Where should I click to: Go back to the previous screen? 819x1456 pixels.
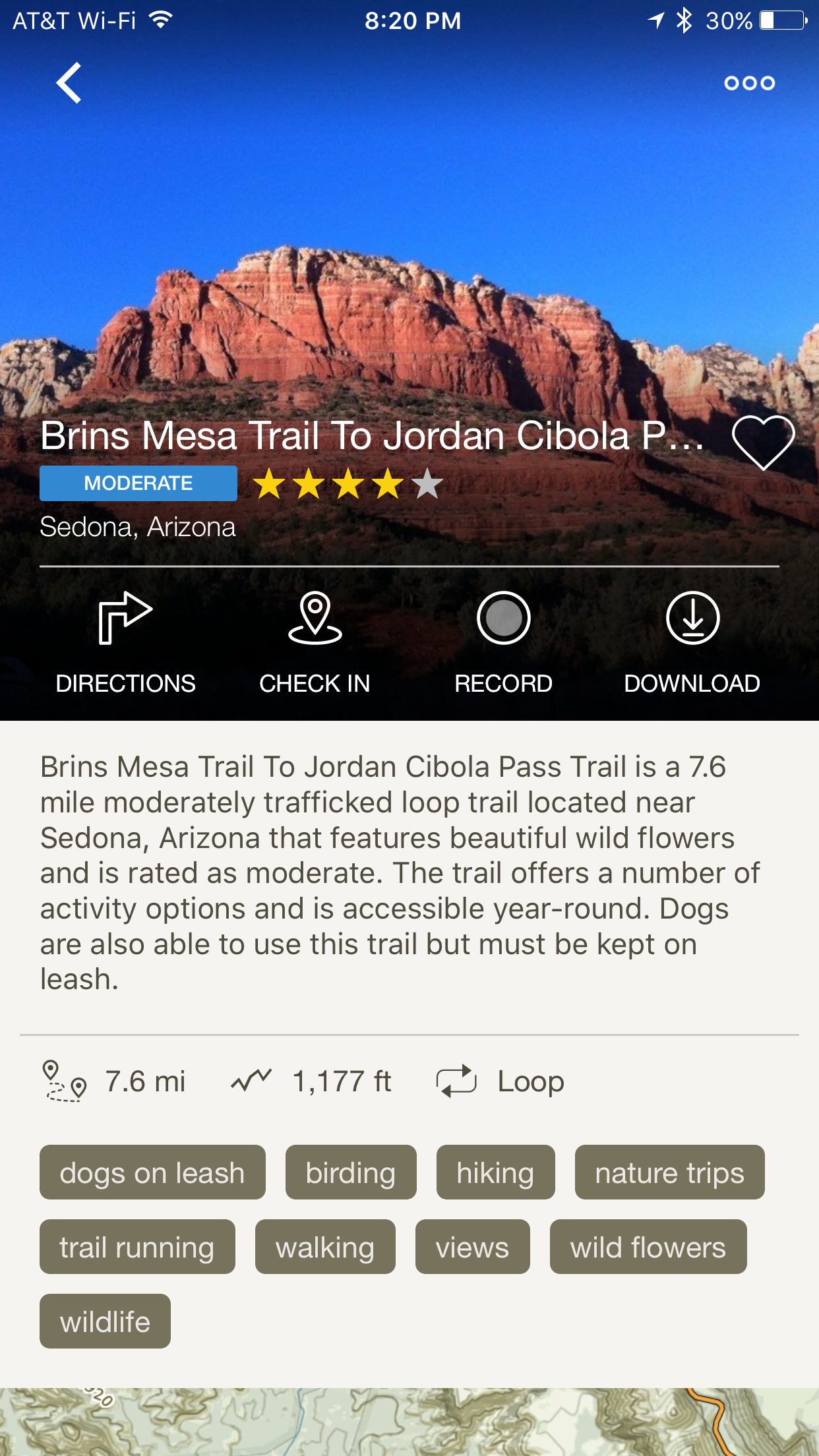coord(69,83)
